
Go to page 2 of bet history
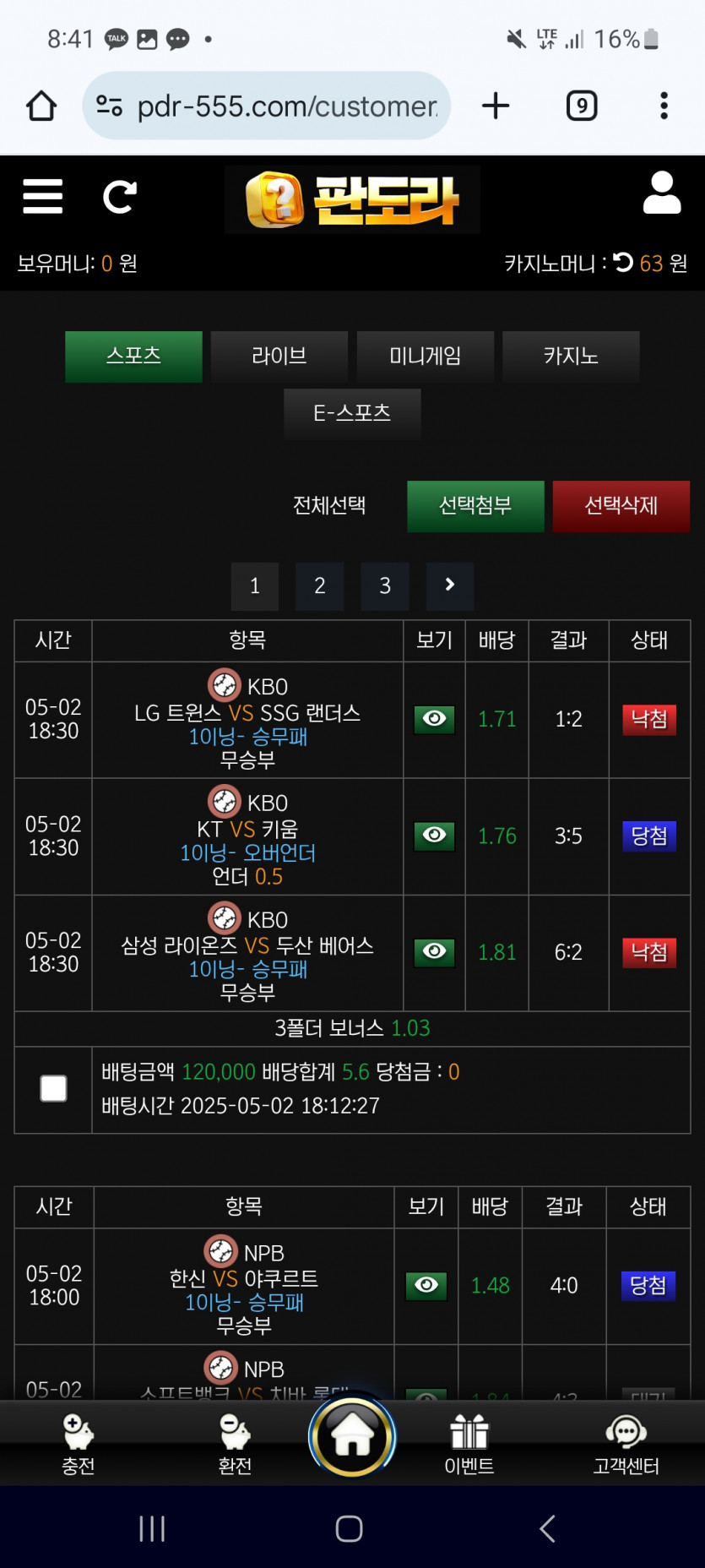click(320, 586)
